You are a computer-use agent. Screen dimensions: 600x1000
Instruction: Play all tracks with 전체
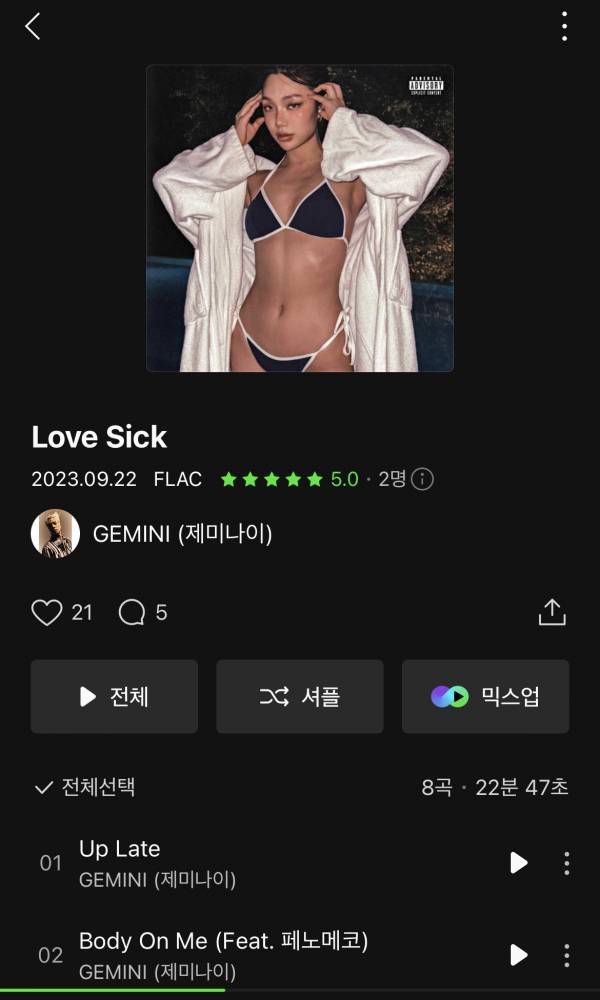(x=114, y=697)
